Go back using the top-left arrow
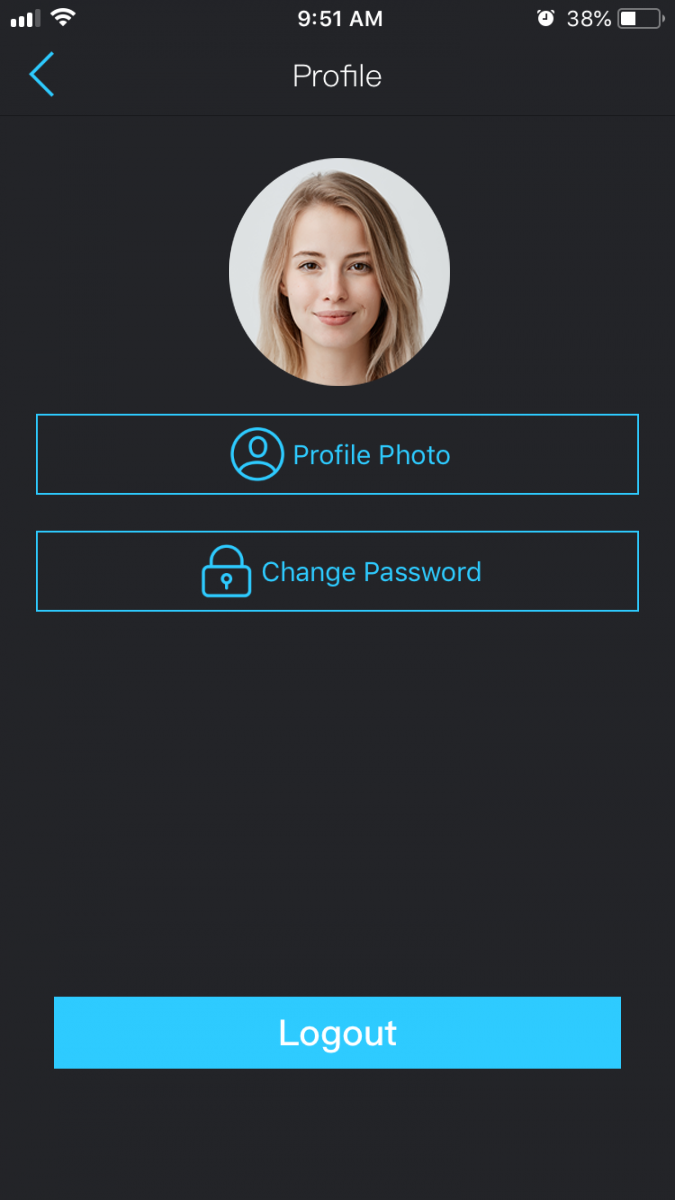The height and width of the screenshot is (1200, 675). click(x=41, y=75)
